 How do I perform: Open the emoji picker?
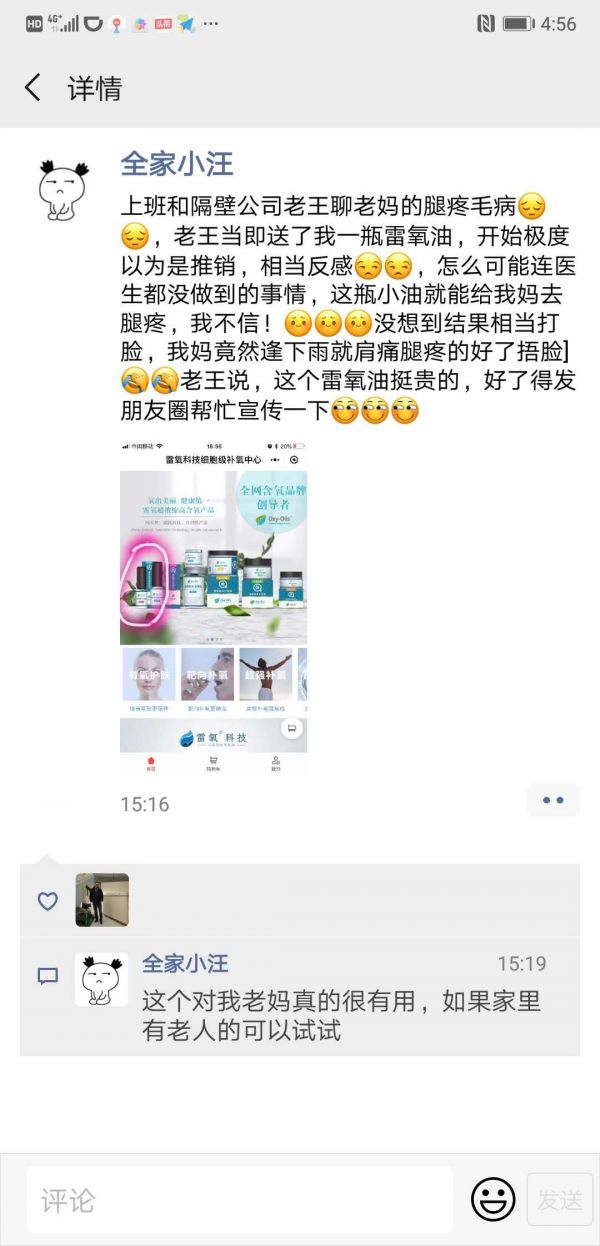click(493, 1199)
